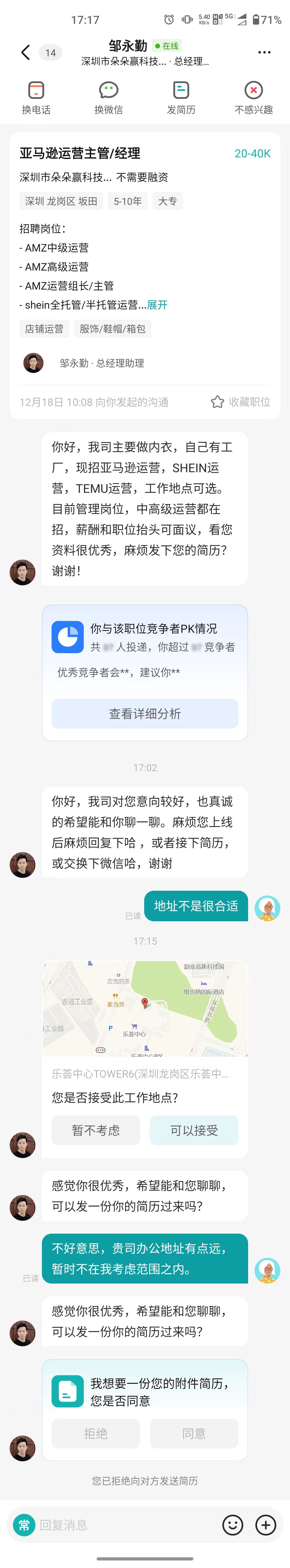
Task: Open the 乐荟中心 location map
Action: click(145, 1009)
